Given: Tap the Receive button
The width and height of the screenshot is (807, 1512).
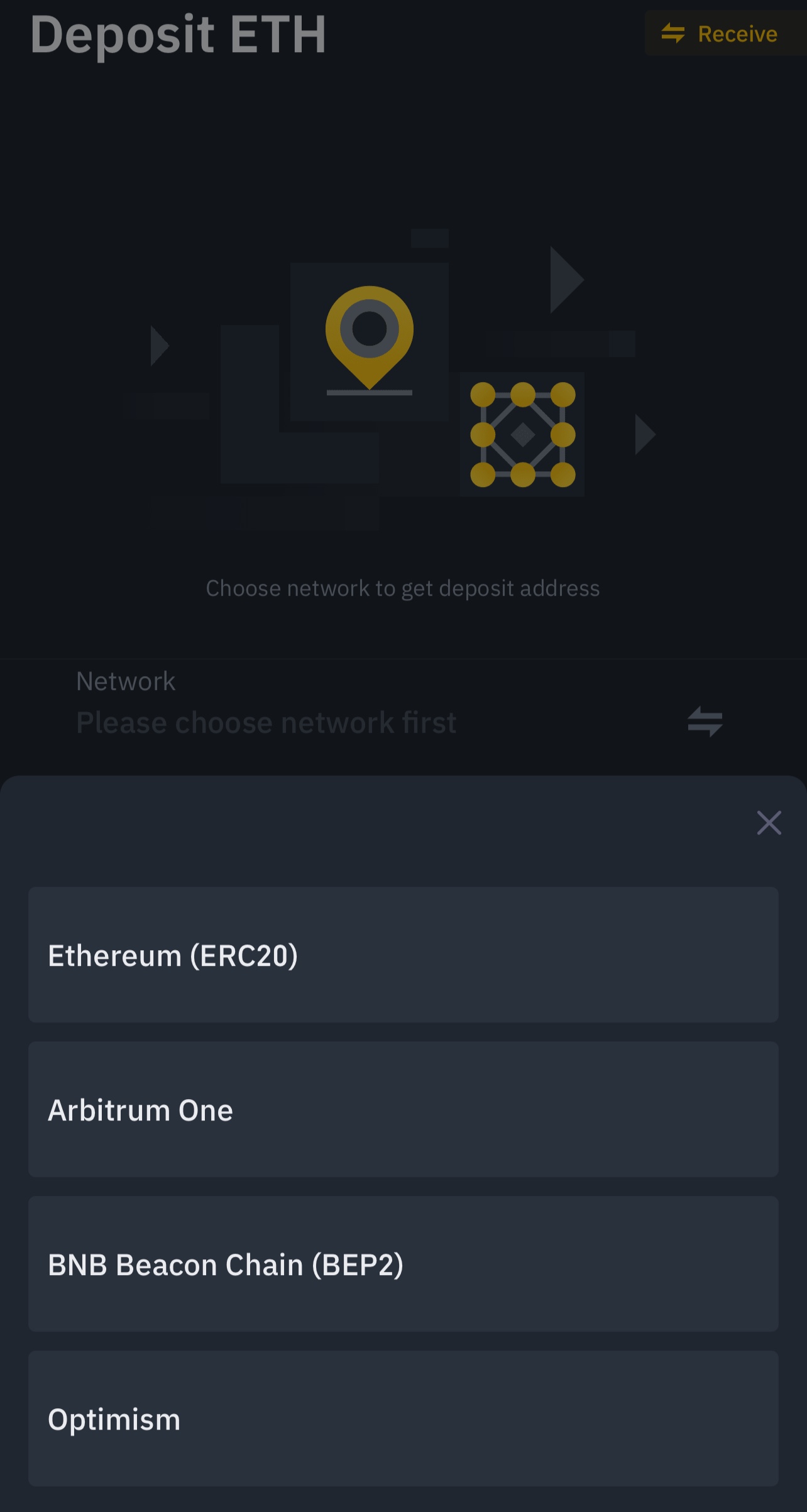Looking at the screenshot, I should tap(722, 34).
